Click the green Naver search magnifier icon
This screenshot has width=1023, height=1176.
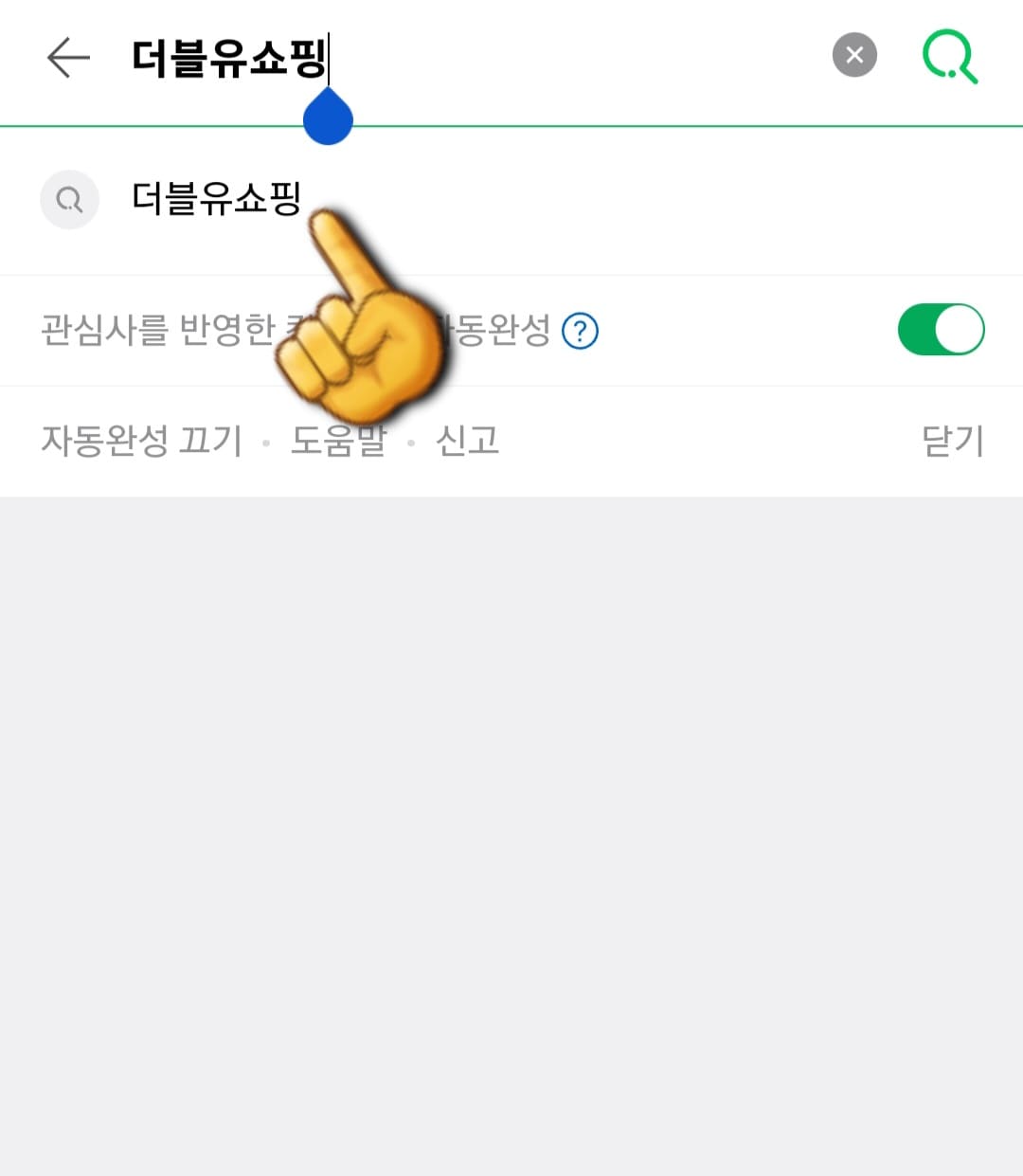950,55
